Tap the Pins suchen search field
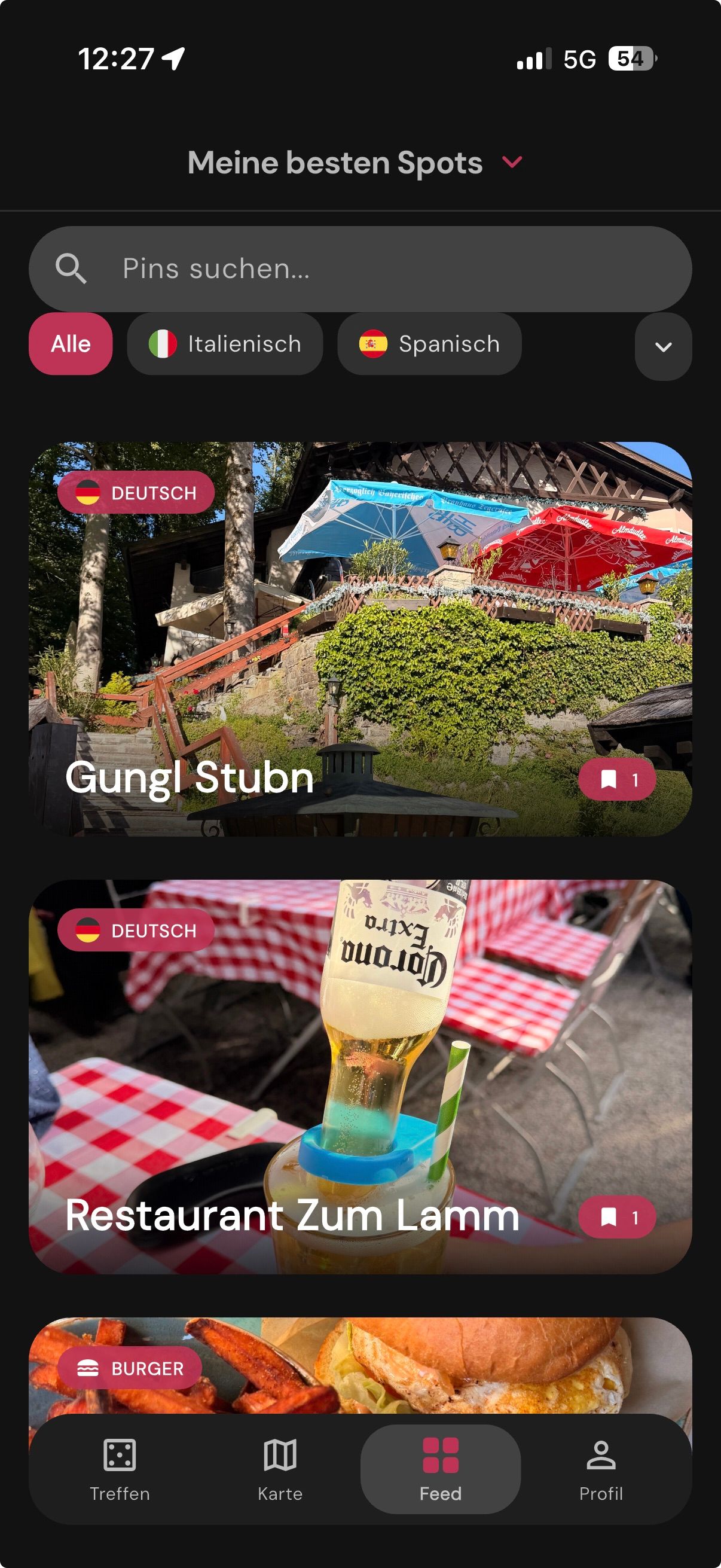Viewport: 721px width, 1568px height. 360,269
